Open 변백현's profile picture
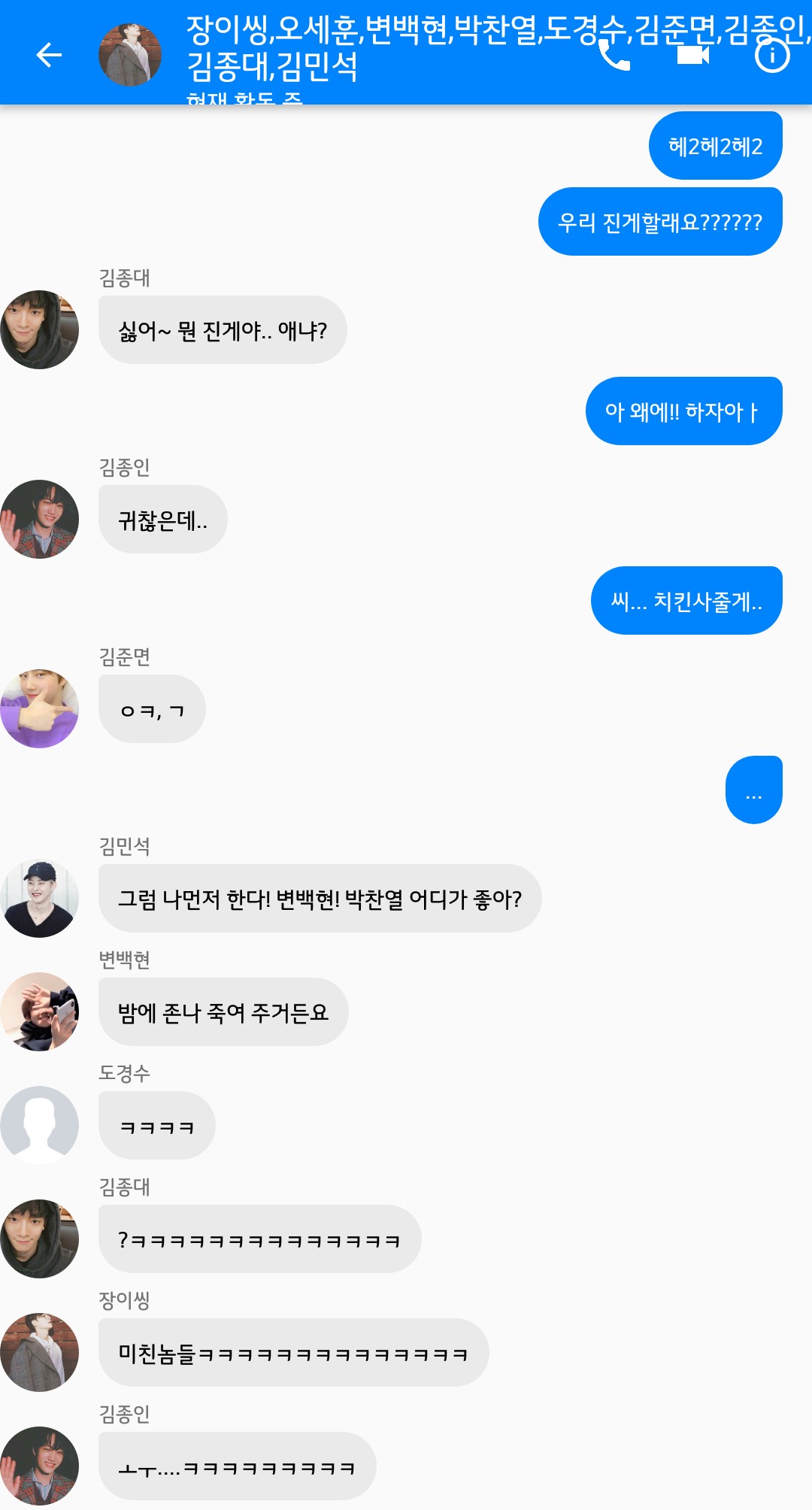 39,1011
